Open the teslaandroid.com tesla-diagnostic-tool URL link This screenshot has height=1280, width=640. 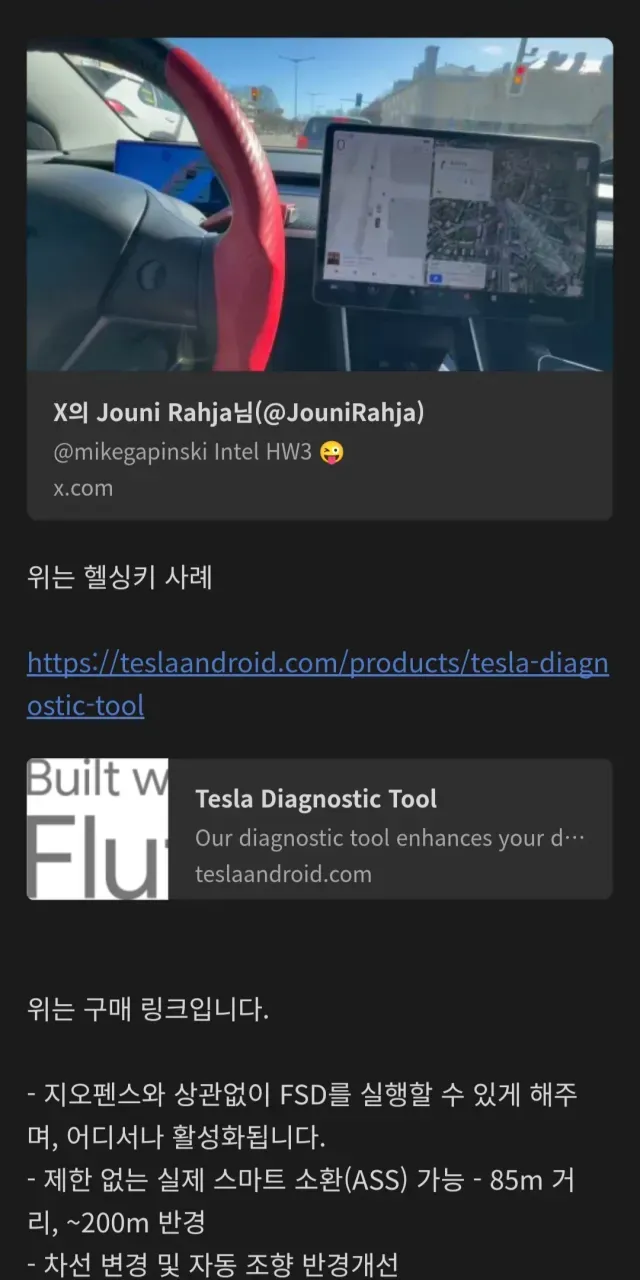click(317, 664)
